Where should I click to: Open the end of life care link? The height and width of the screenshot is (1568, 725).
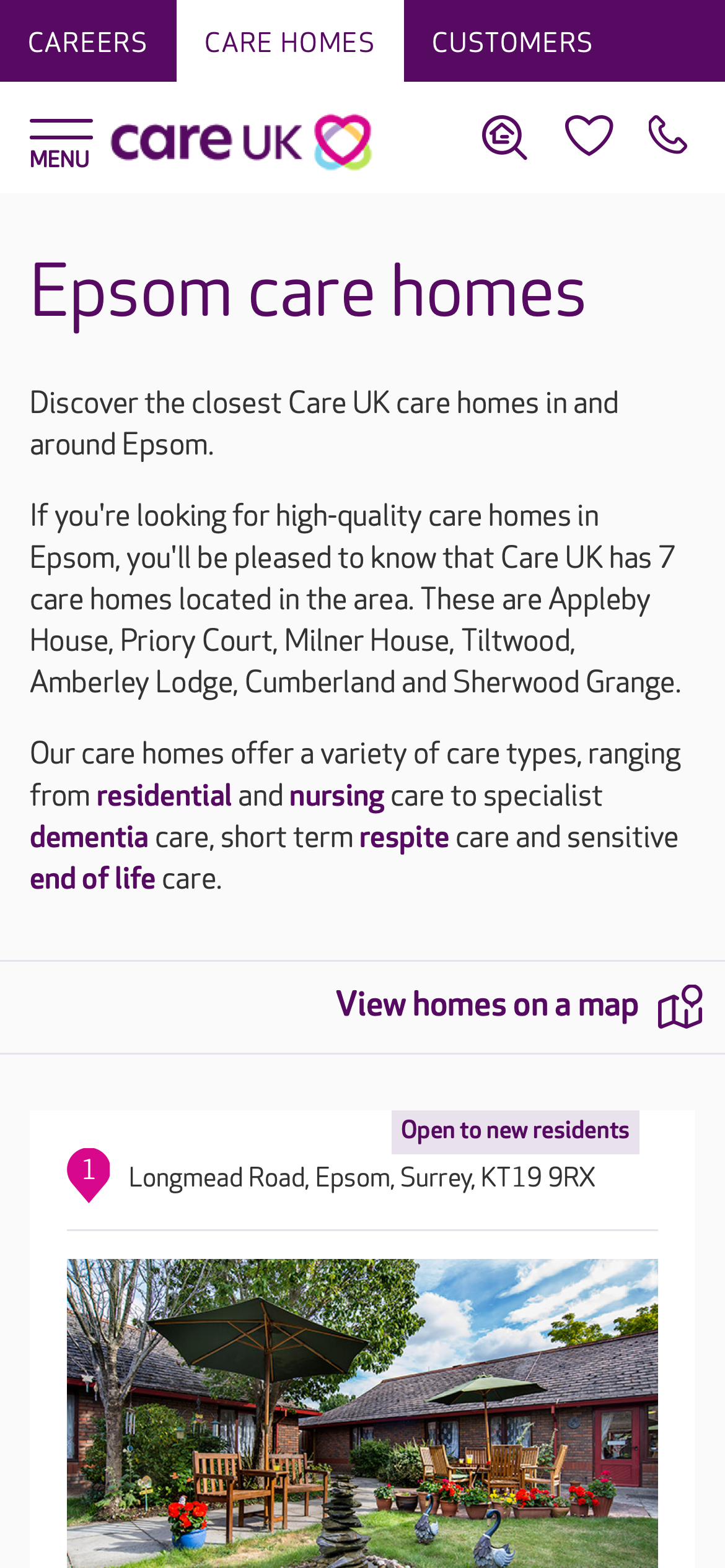(x=92, y=879)
